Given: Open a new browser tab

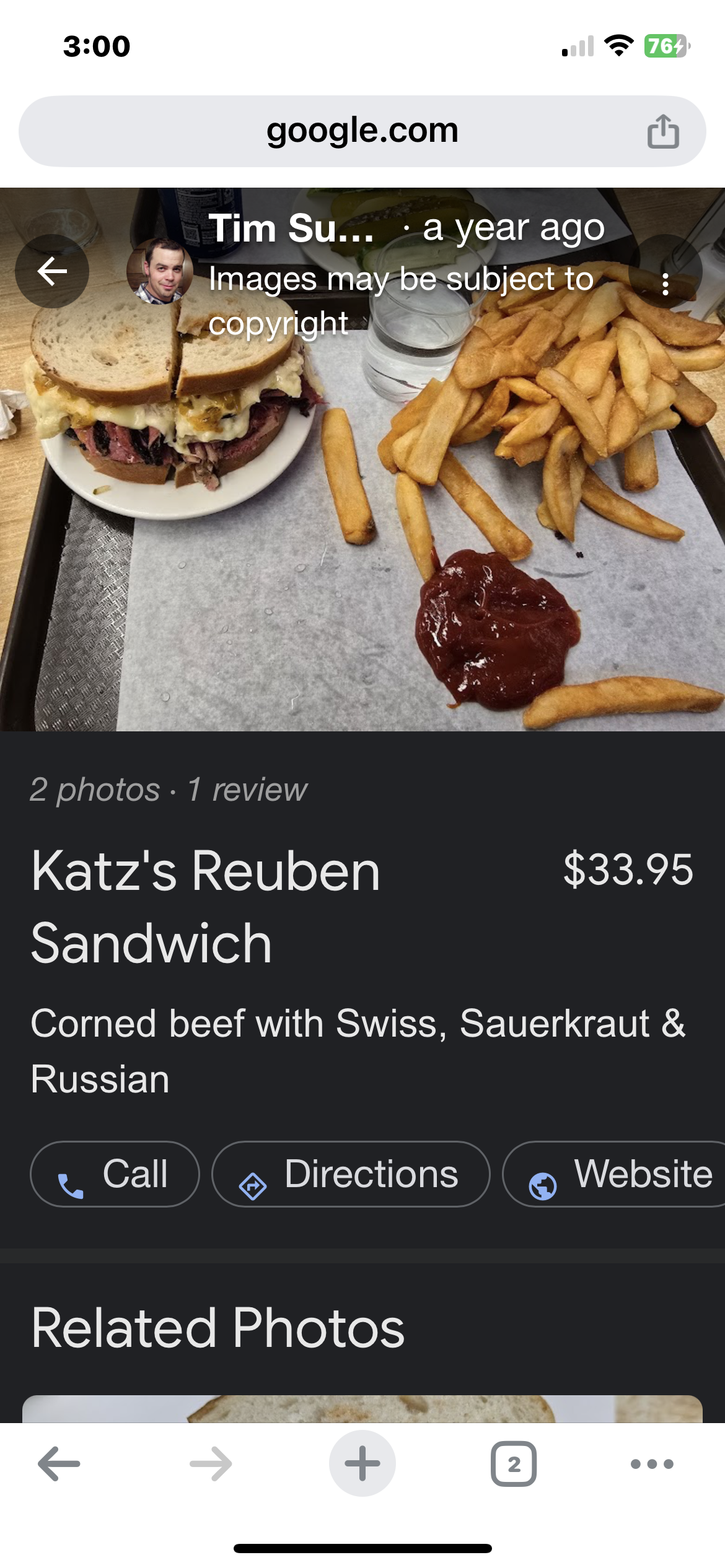Looking at the screenshot, I should (x=362, y=1464).
